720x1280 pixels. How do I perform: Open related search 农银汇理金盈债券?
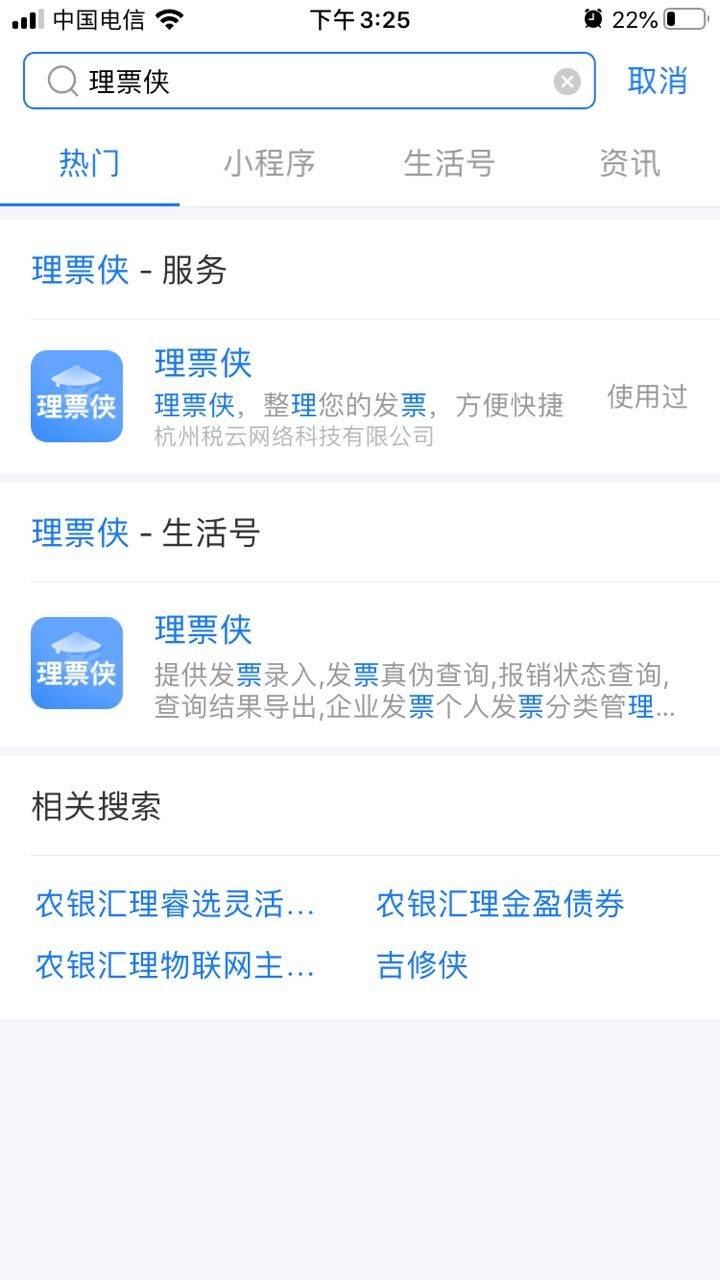tap(499, 903)
